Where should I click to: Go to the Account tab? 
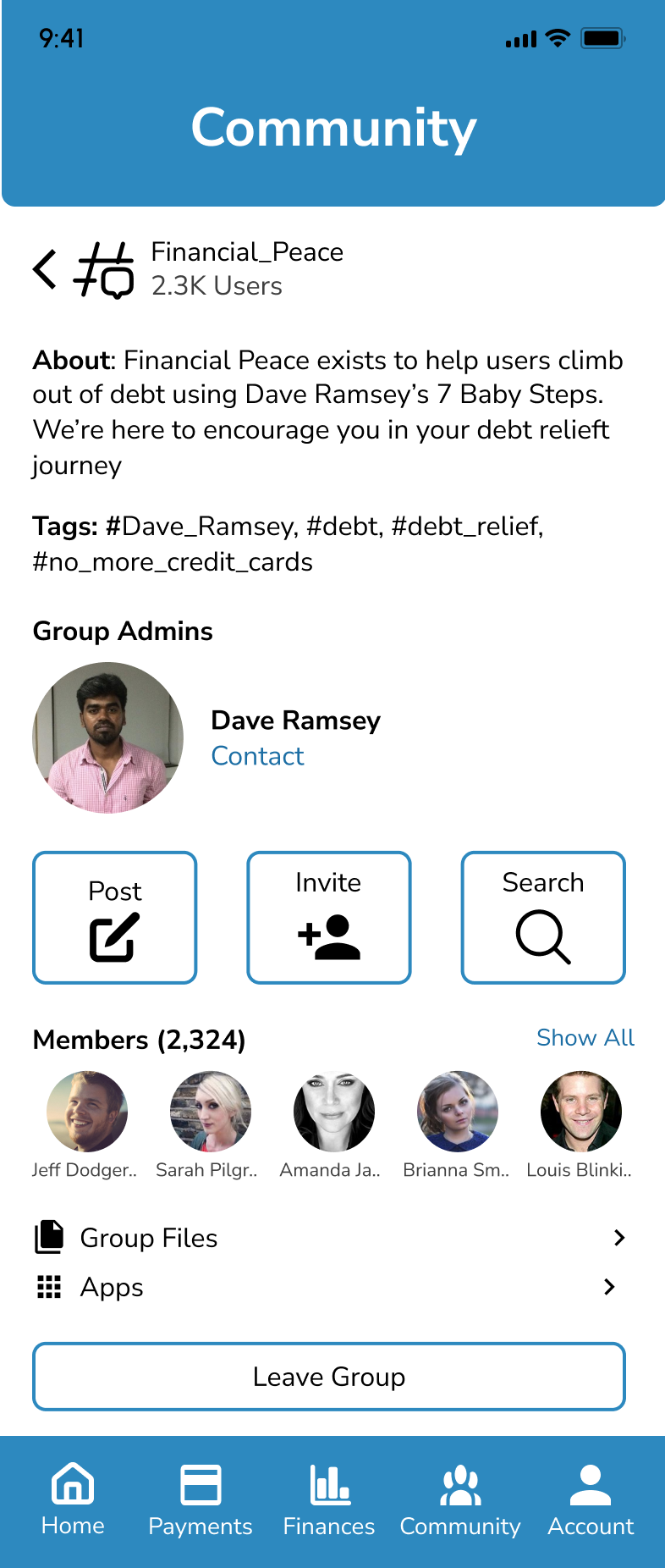(x=591, y=1500)
